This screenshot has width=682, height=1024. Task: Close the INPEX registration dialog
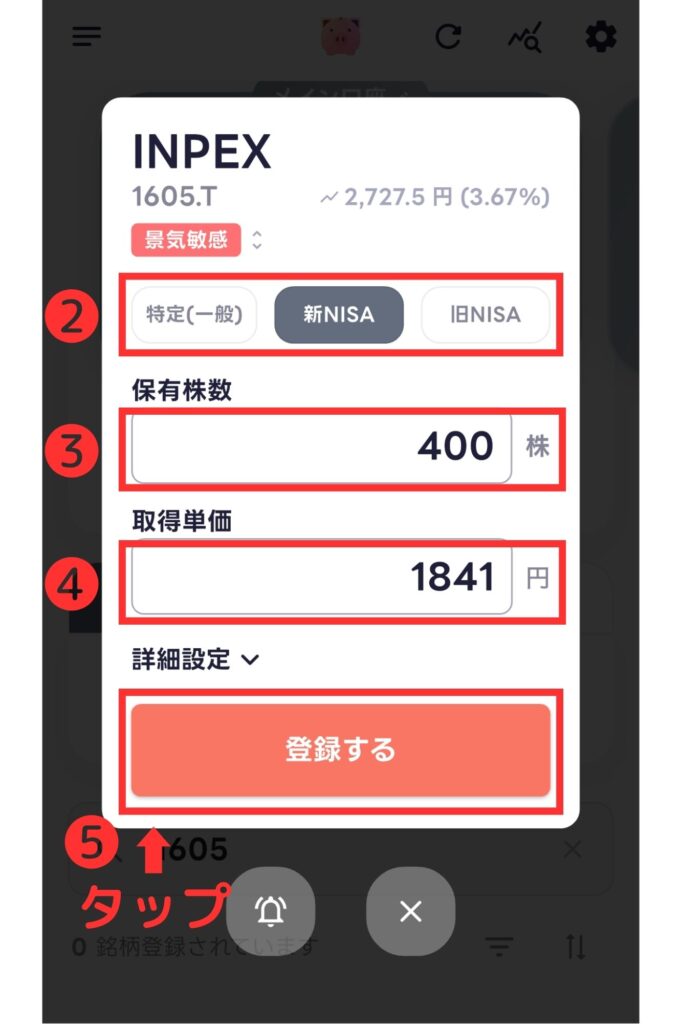410,911
